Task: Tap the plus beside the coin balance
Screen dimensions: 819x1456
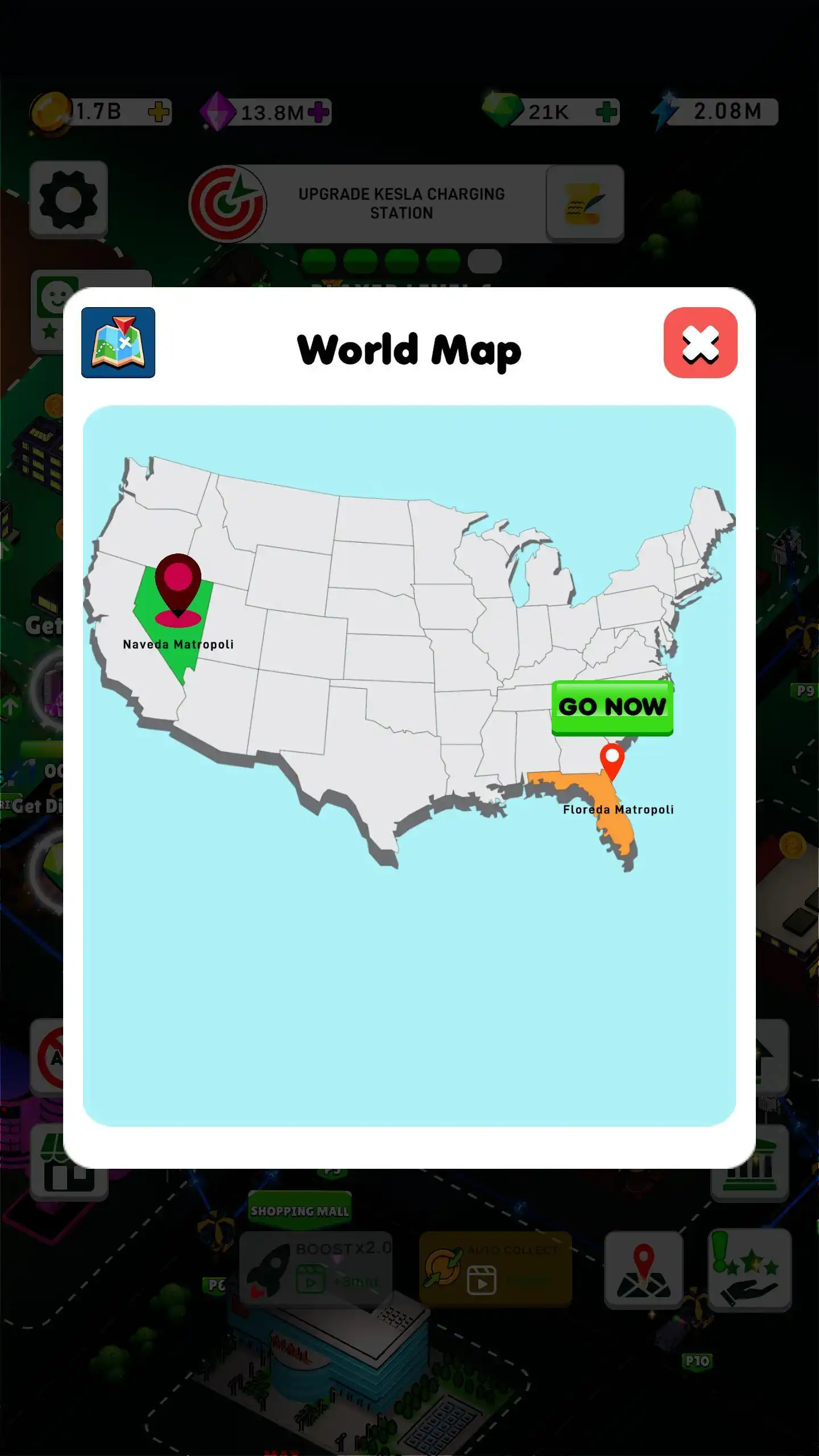Action: click(160, 112)
